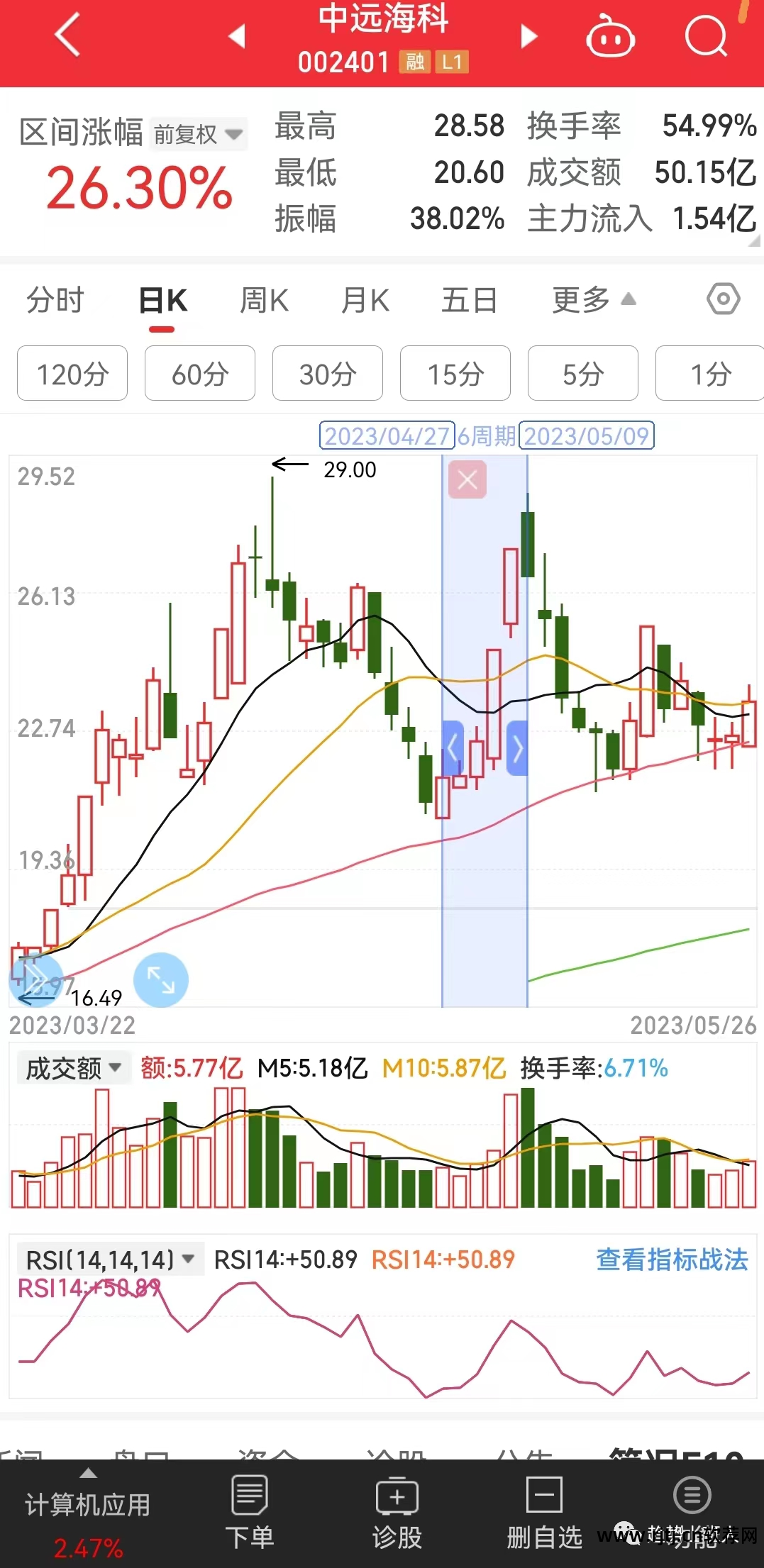Open stock search
Viewport: 764px width, 1568px height.
click(707, 35)
